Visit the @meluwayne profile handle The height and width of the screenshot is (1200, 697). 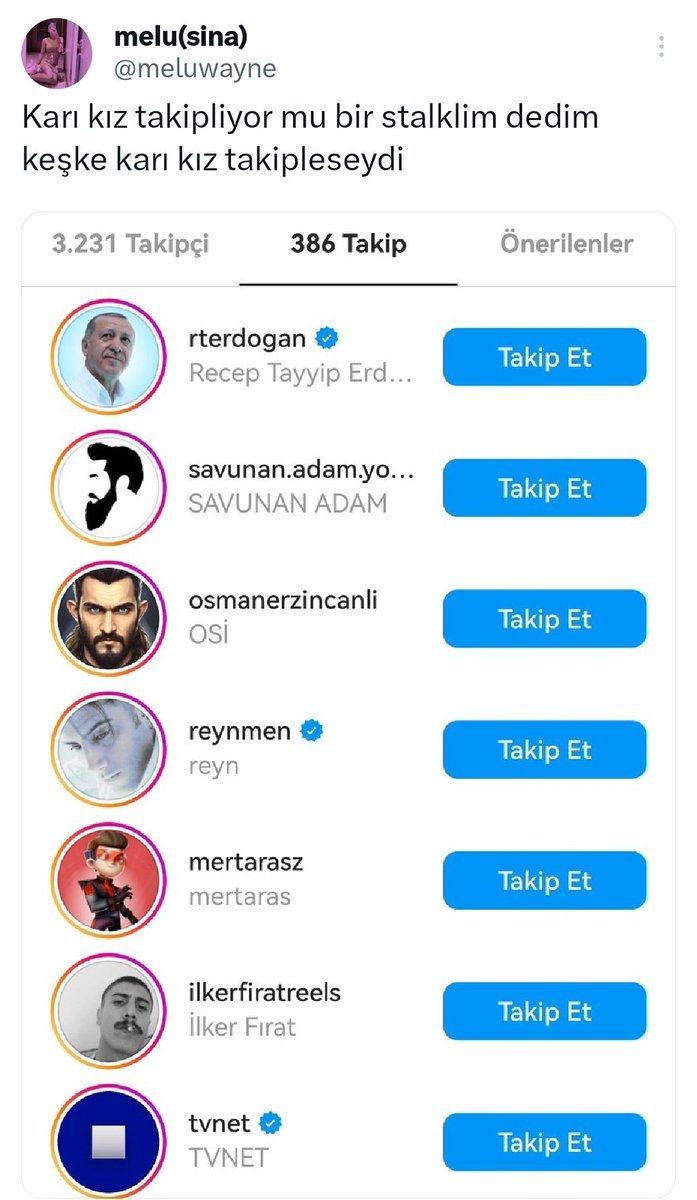[x=194, y=68]
